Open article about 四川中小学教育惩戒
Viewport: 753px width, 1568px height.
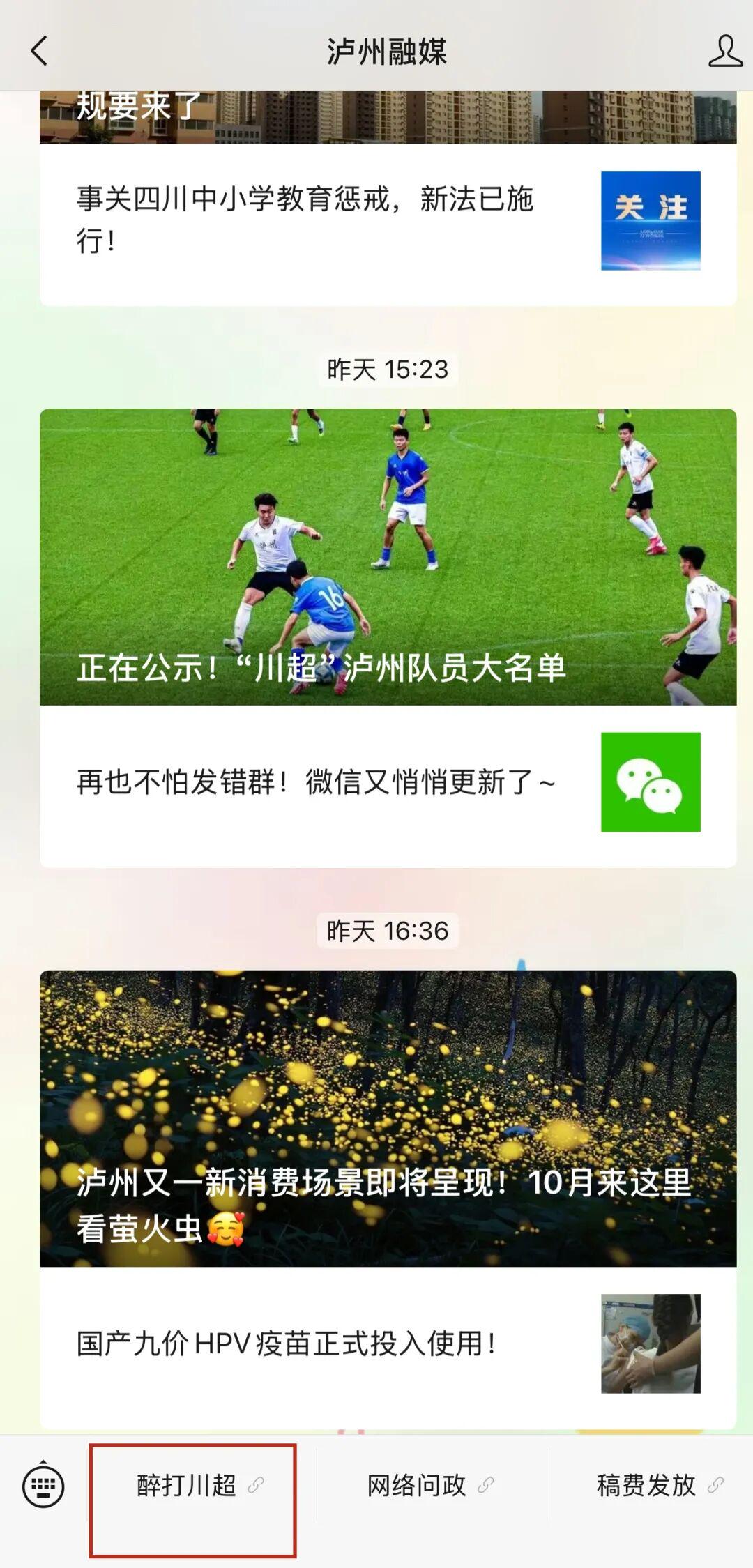[388, 224]
